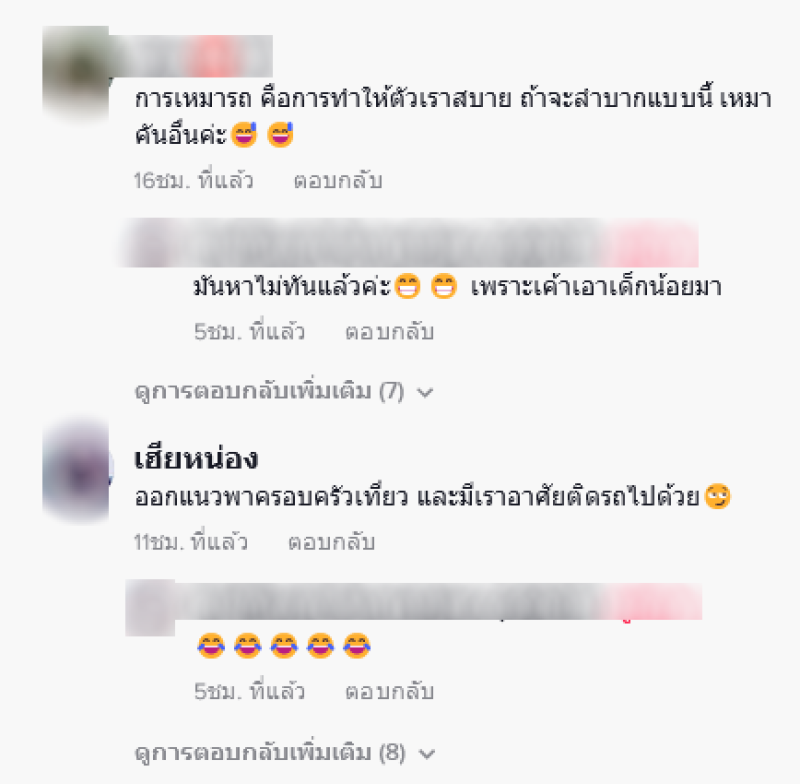800x784 pixels.
Task: Reply to the comment about การเหมารถ
Action: pos(337,181)
